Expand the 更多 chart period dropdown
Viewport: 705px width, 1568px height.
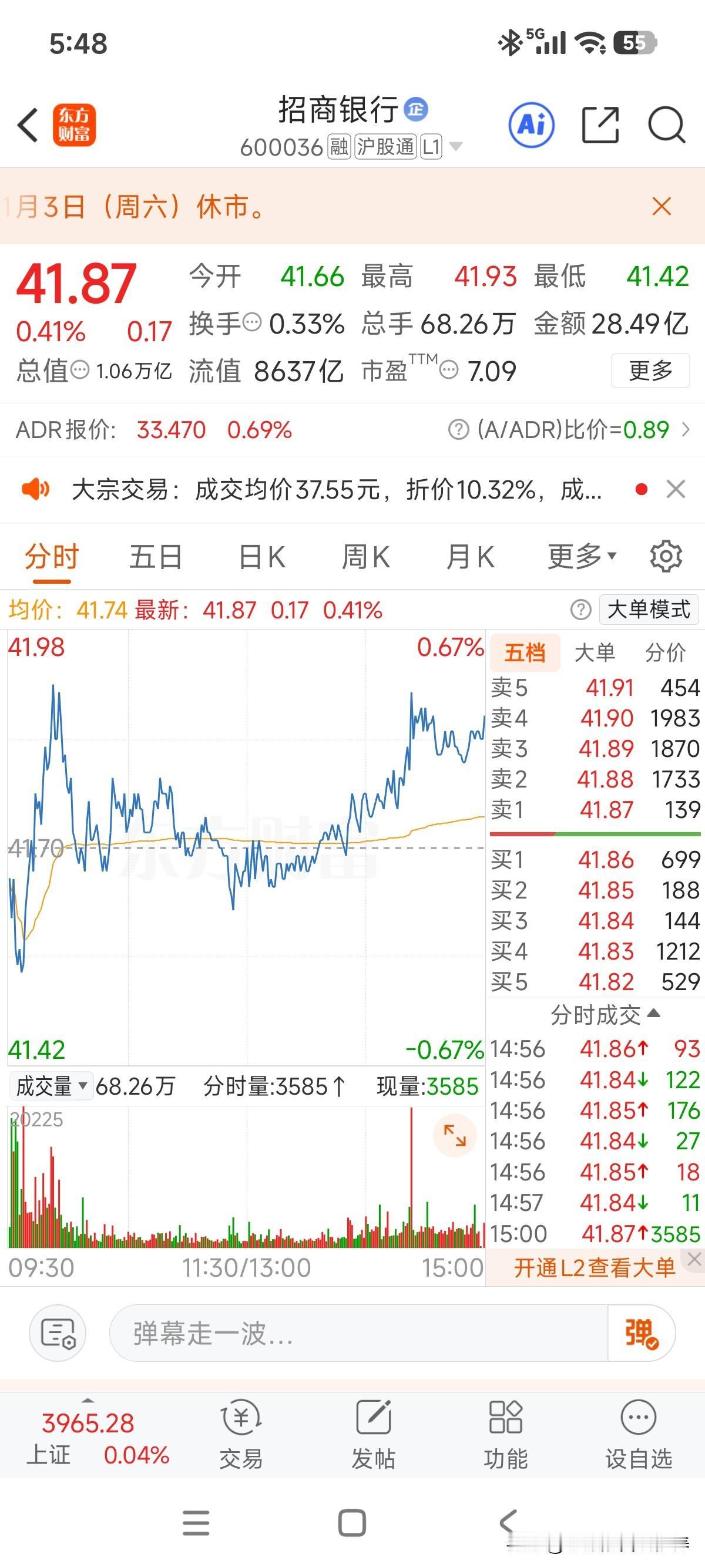(580, 555)
